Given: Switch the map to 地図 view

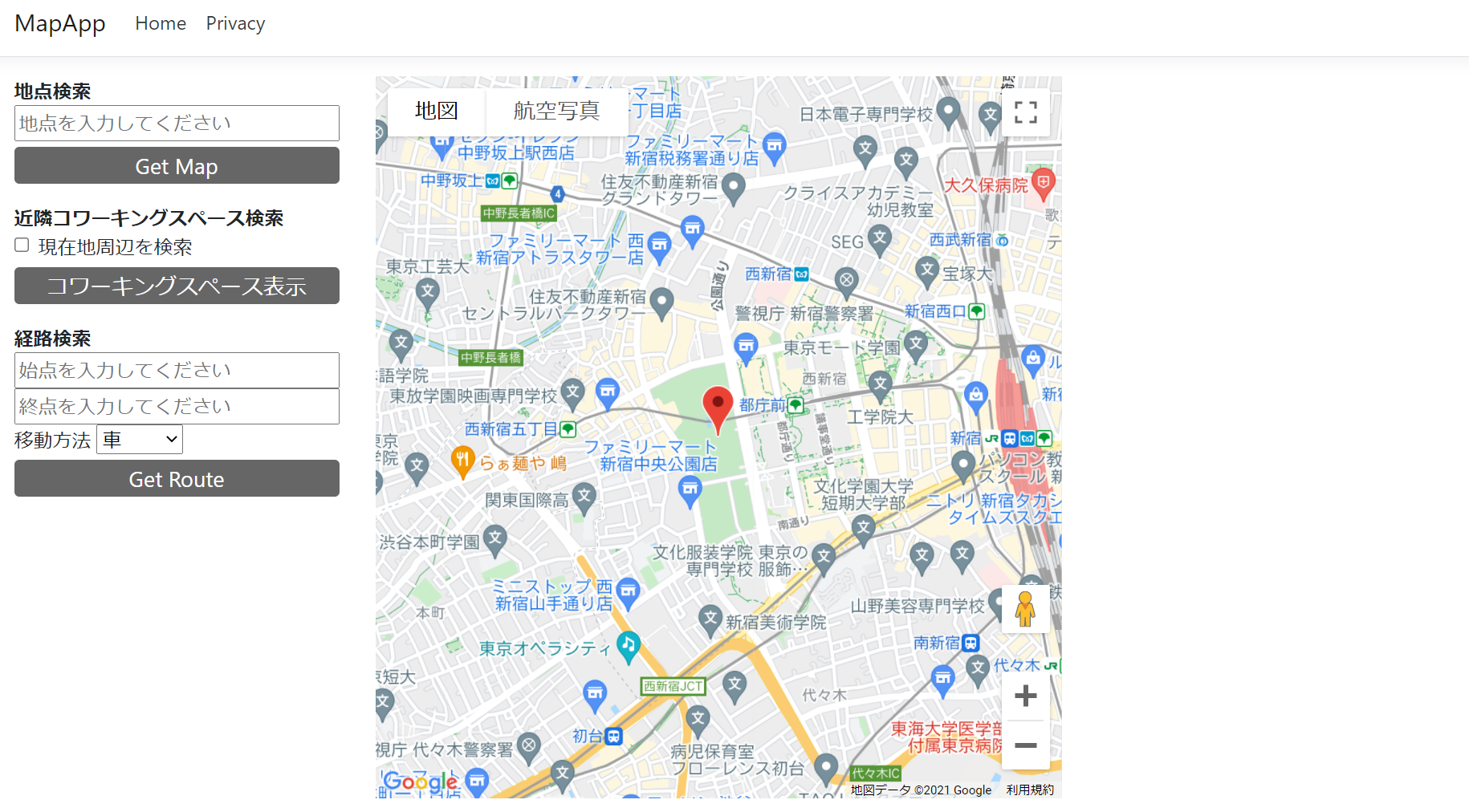Looking at the screenshot, I should (436, 111).
